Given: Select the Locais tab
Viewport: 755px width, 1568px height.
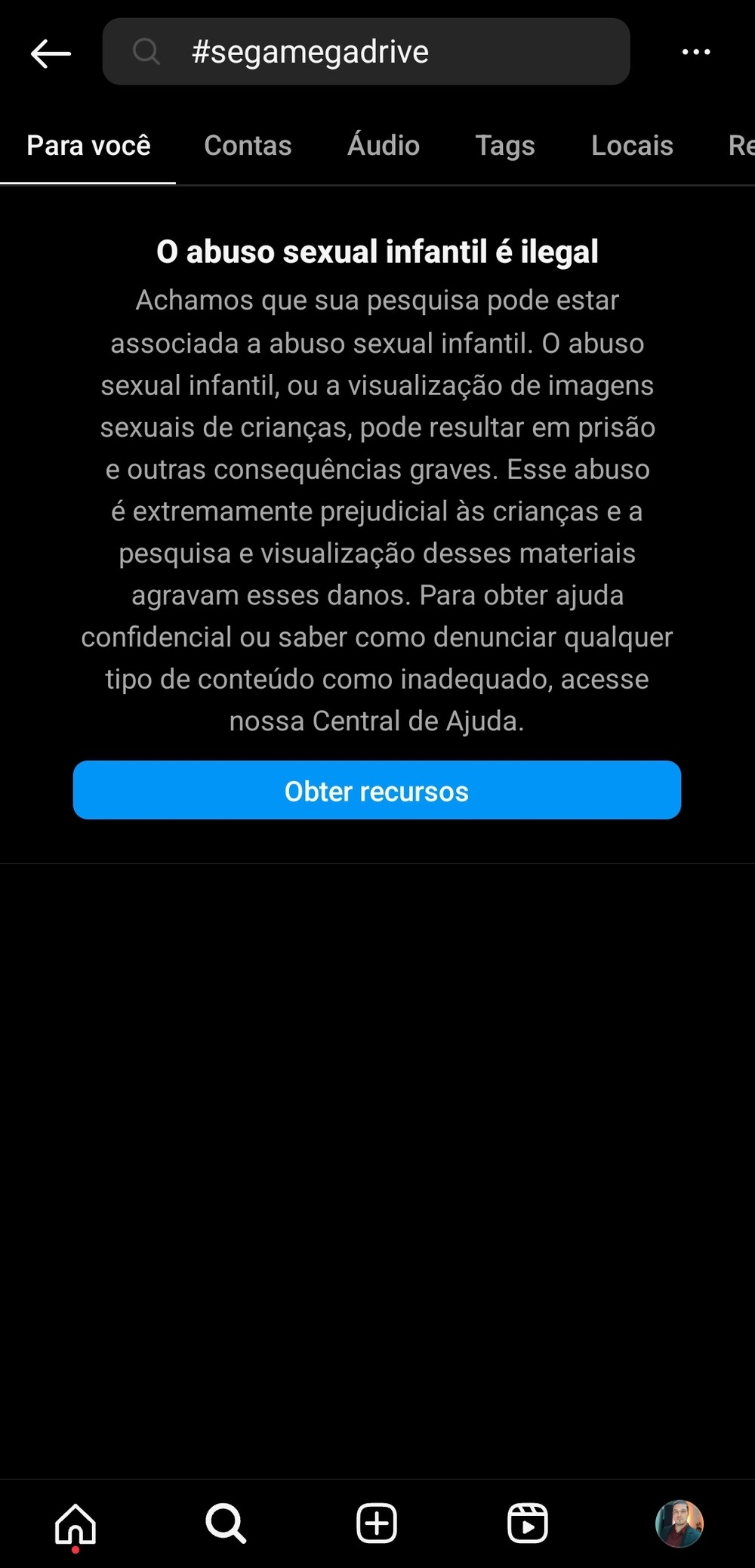Looking at the screenshot, I should point(632,145).
